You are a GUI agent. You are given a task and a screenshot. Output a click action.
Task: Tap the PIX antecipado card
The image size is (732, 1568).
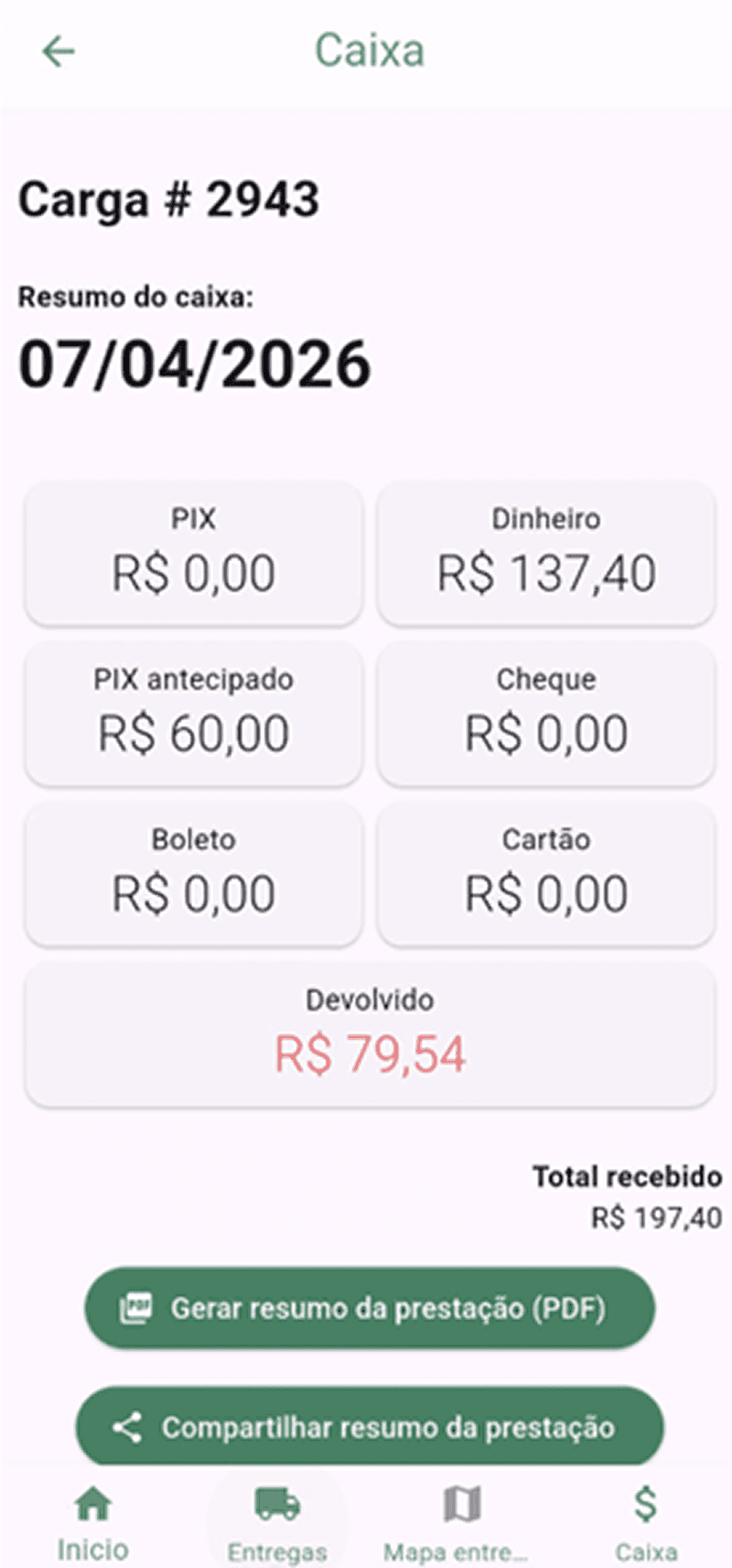193,713
